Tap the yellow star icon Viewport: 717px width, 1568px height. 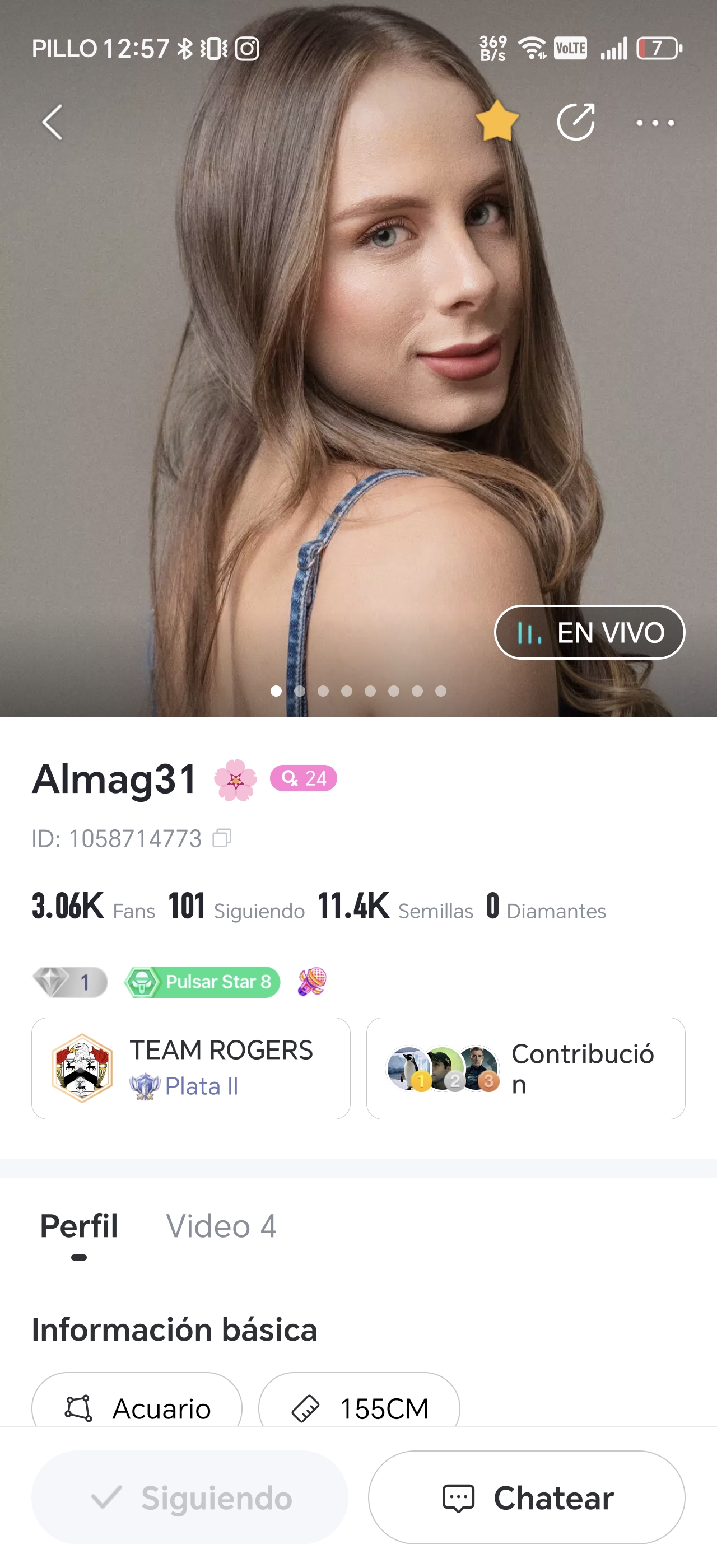click(497, 120)
